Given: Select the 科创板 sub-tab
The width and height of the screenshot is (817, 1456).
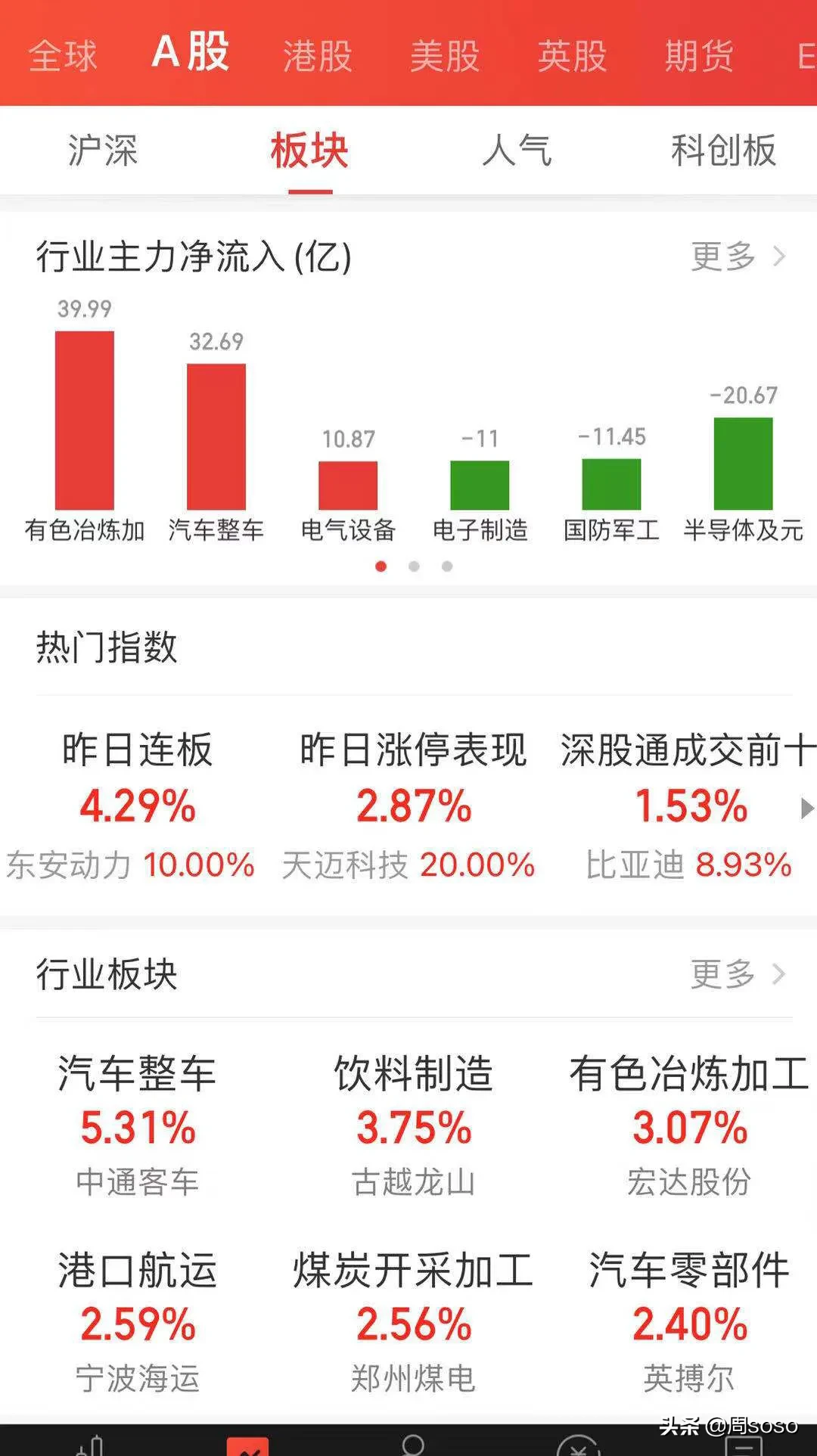Looking at the screenshot, I should (x=724, y=150).
